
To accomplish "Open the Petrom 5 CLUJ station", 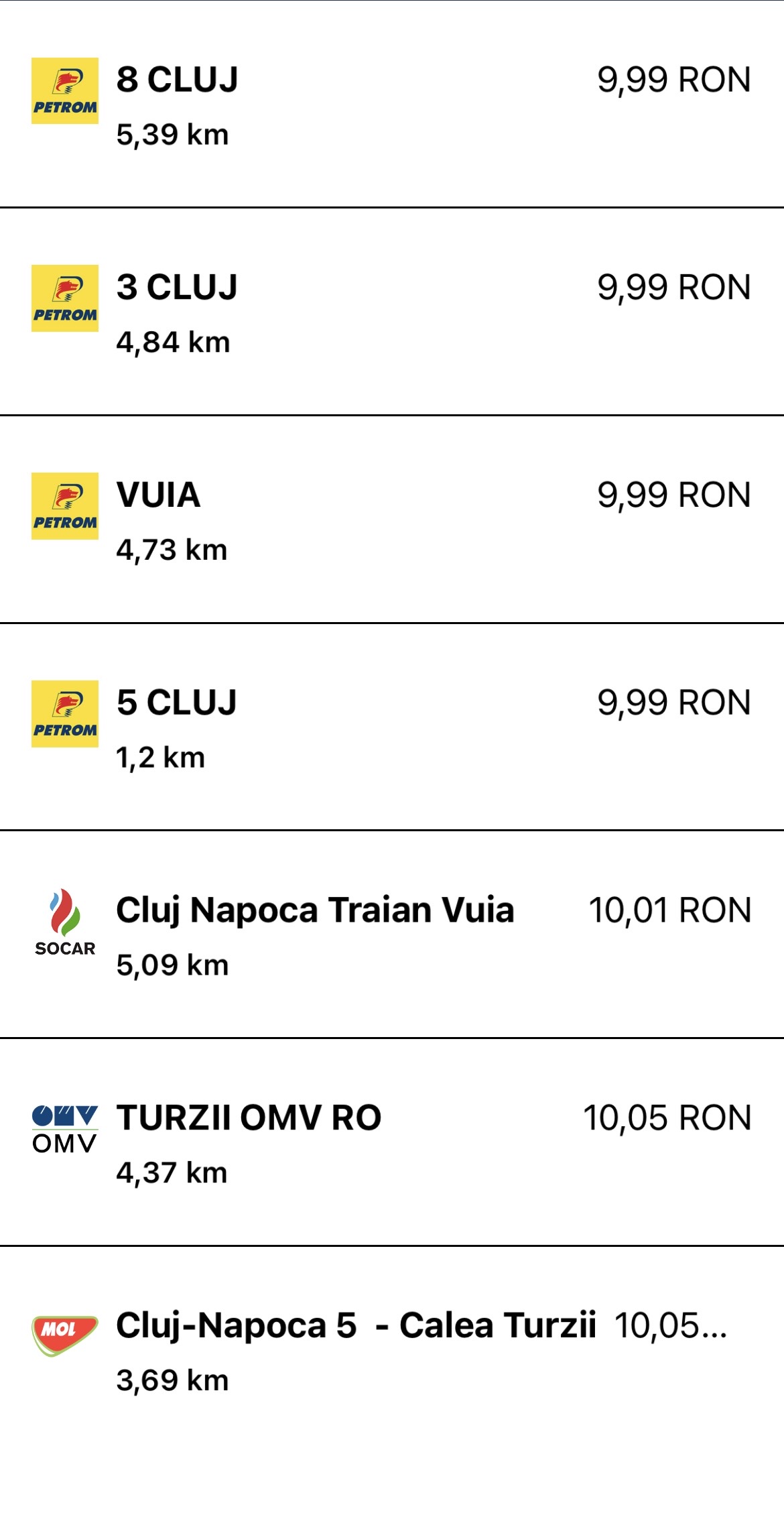I will (x=392, y=727).
